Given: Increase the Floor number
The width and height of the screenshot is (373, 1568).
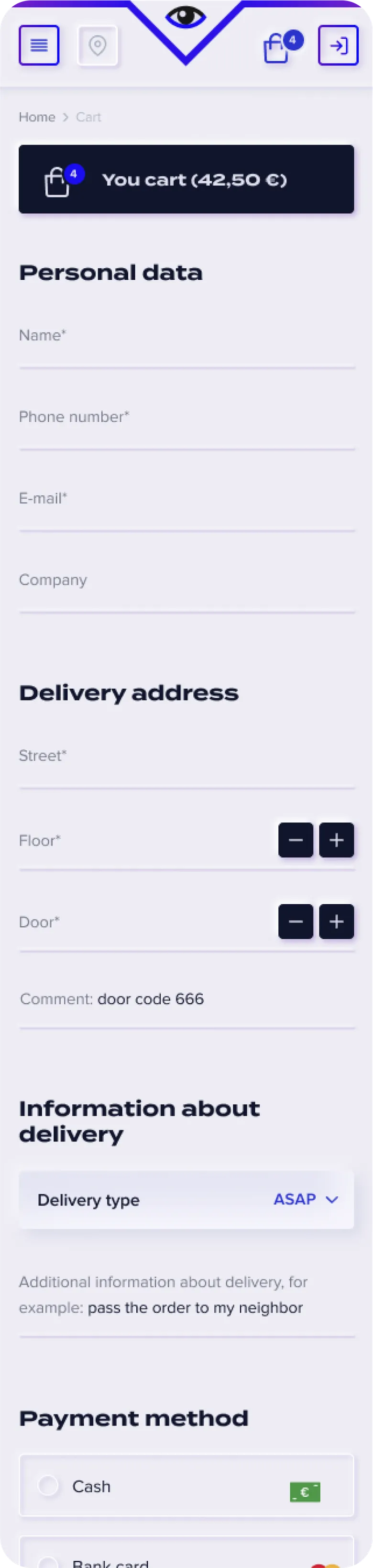Looking at the screenshot, I should pyautogui.click(x=337, y=840).
